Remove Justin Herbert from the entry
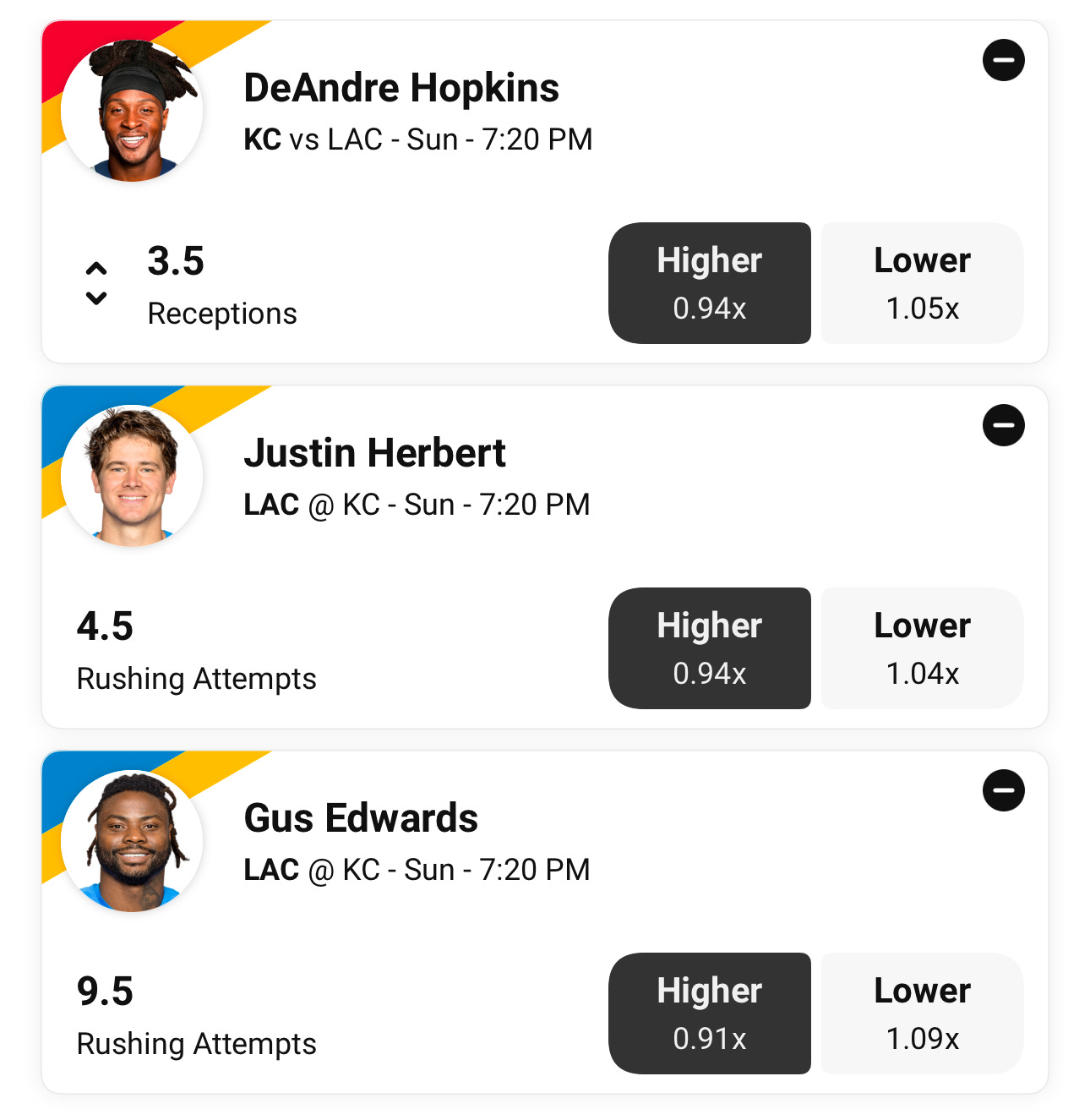 pos(1003,425)
